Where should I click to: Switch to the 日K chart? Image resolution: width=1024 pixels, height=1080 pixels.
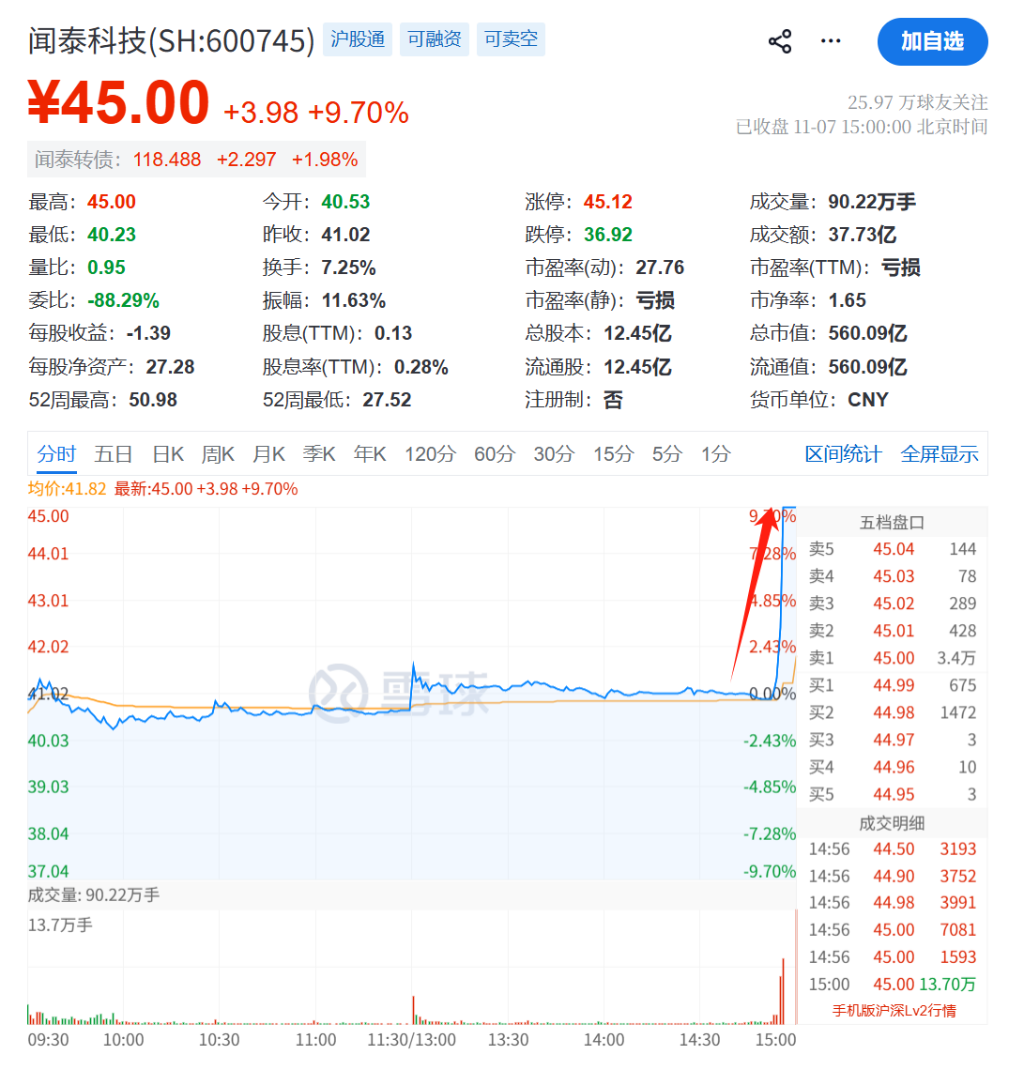click(x=168, y=454)
